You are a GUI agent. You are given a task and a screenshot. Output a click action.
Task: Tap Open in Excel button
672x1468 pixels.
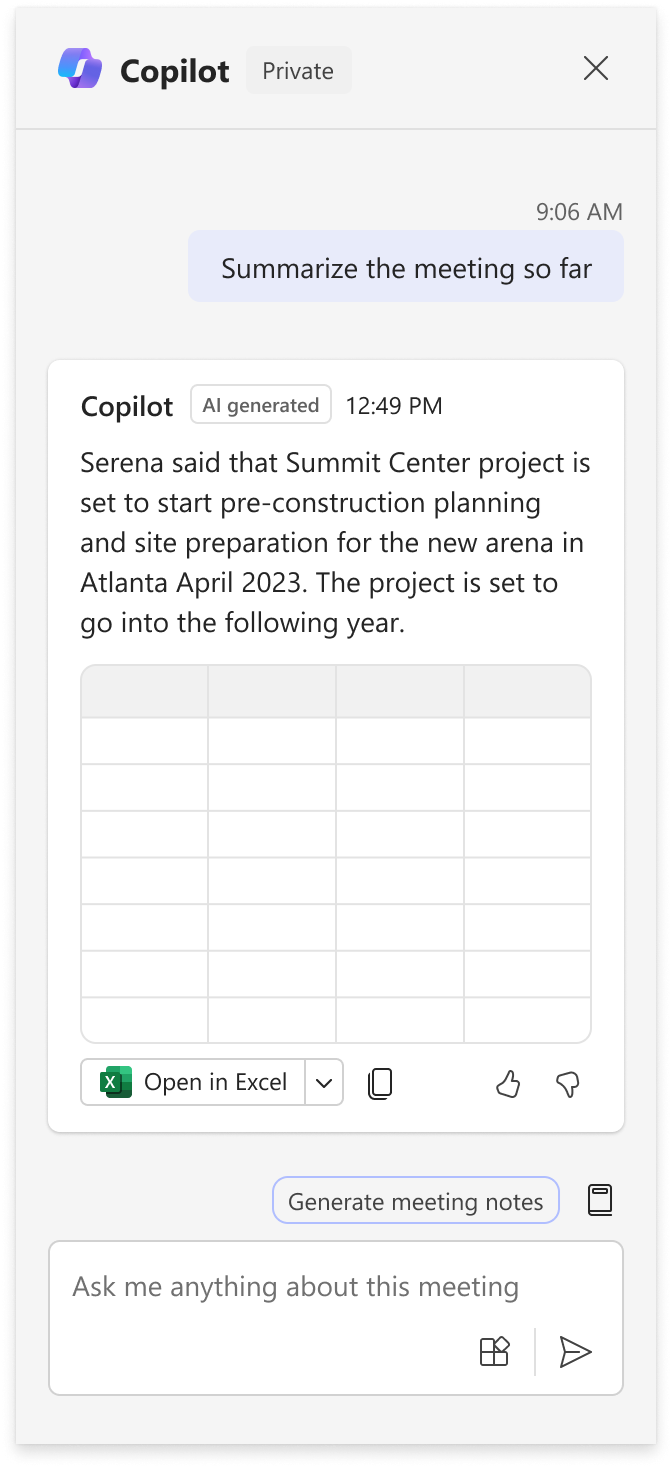pyautogui.click(x=193, y=1082)
